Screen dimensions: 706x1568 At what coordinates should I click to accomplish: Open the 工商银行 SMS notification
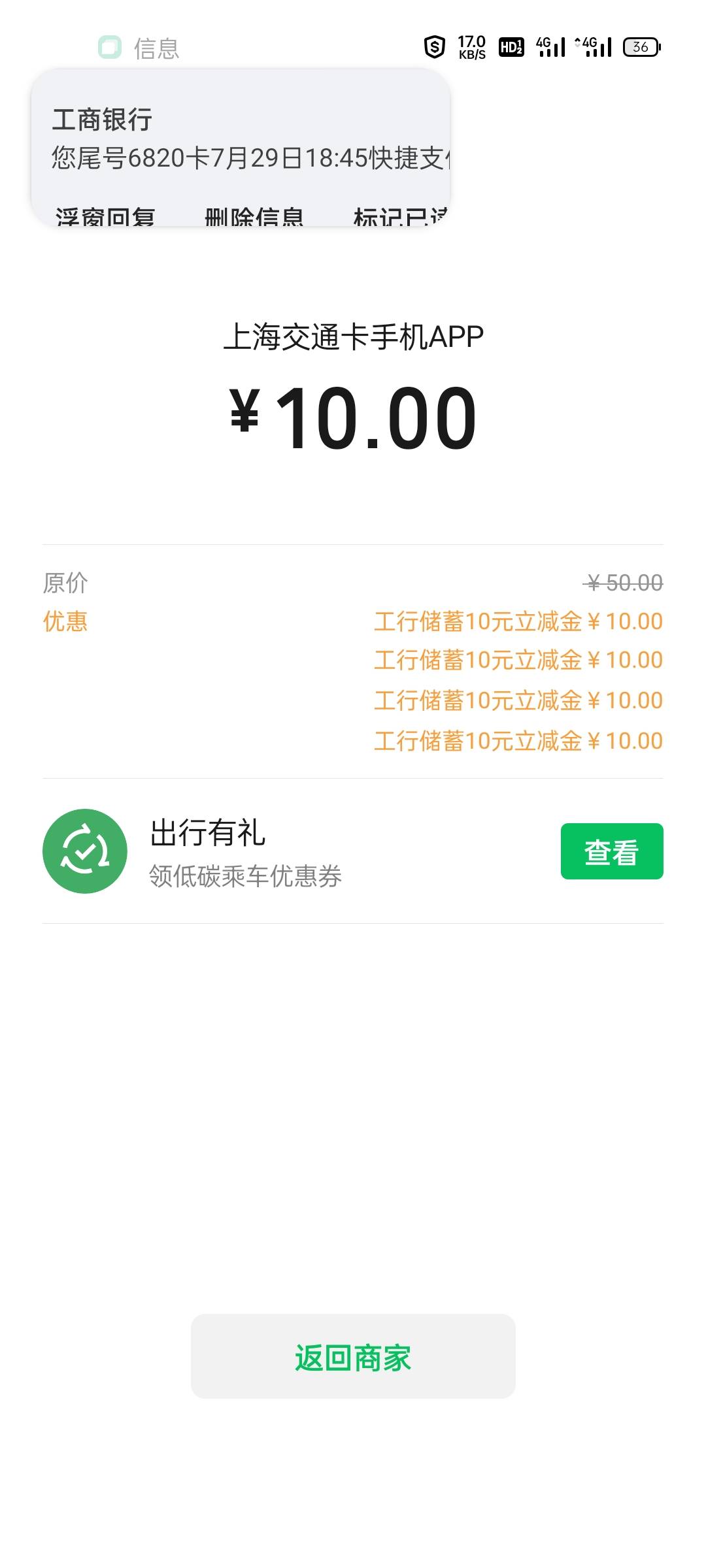click(x=240, y=139)
